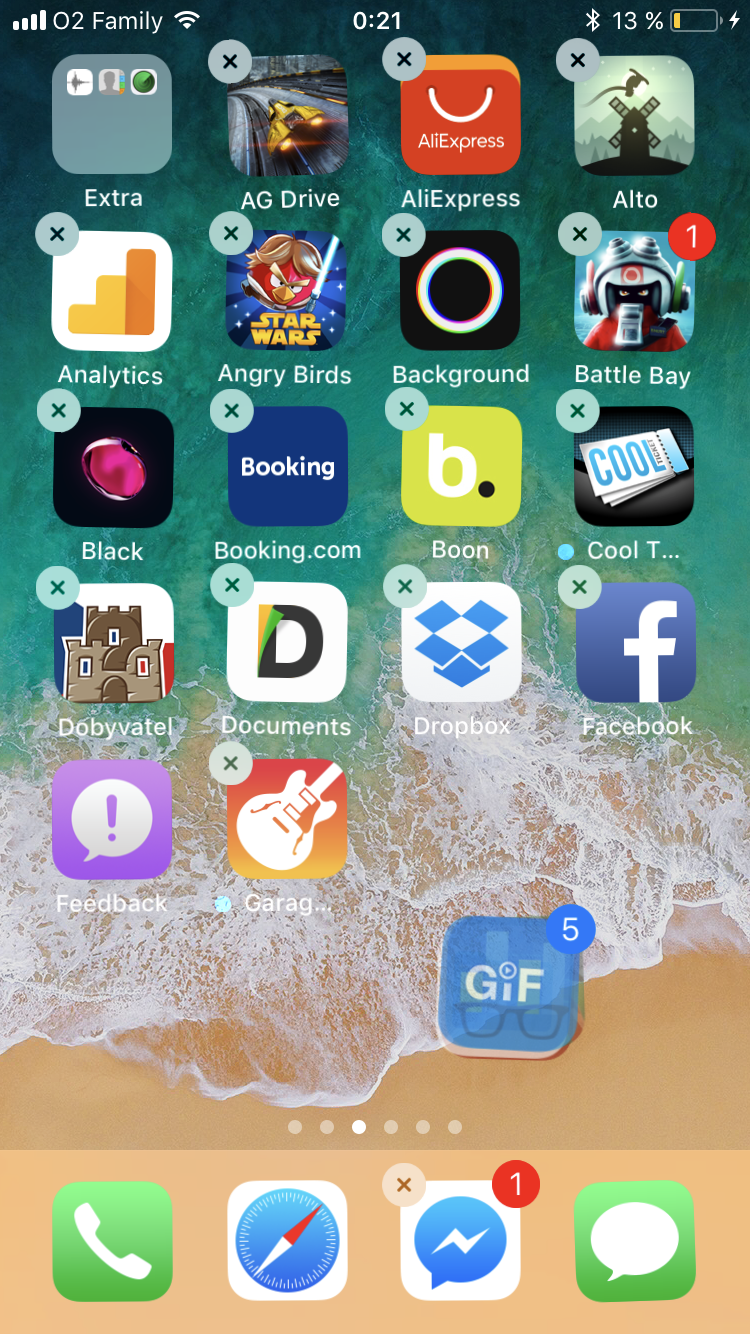Remove Messenger from the dock
Screen dimensions: 750x1334
[404, 1185]
